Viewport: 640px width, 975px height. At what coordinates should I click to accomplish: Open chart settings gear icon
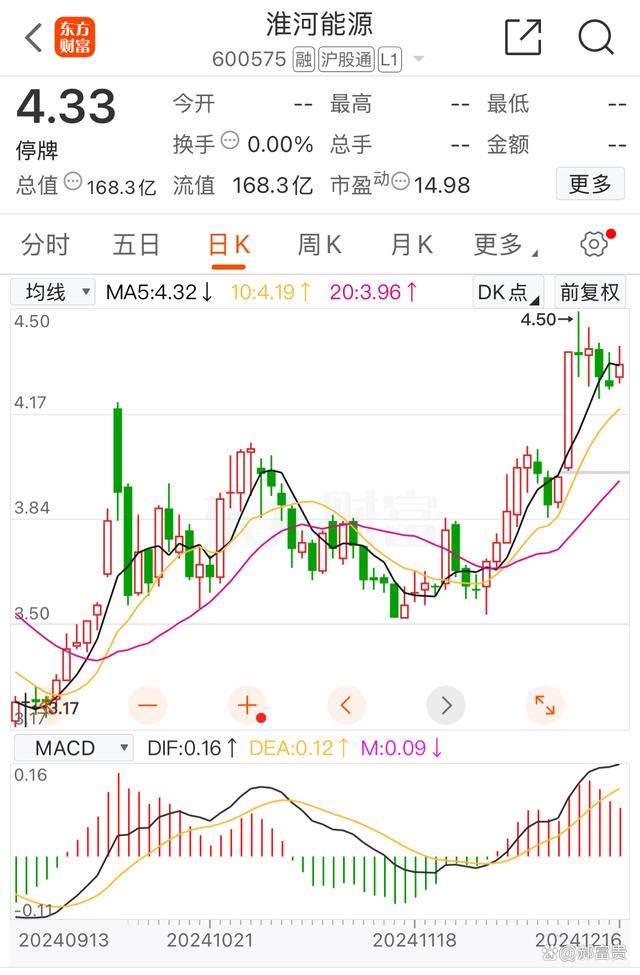[x=594, y=244]
